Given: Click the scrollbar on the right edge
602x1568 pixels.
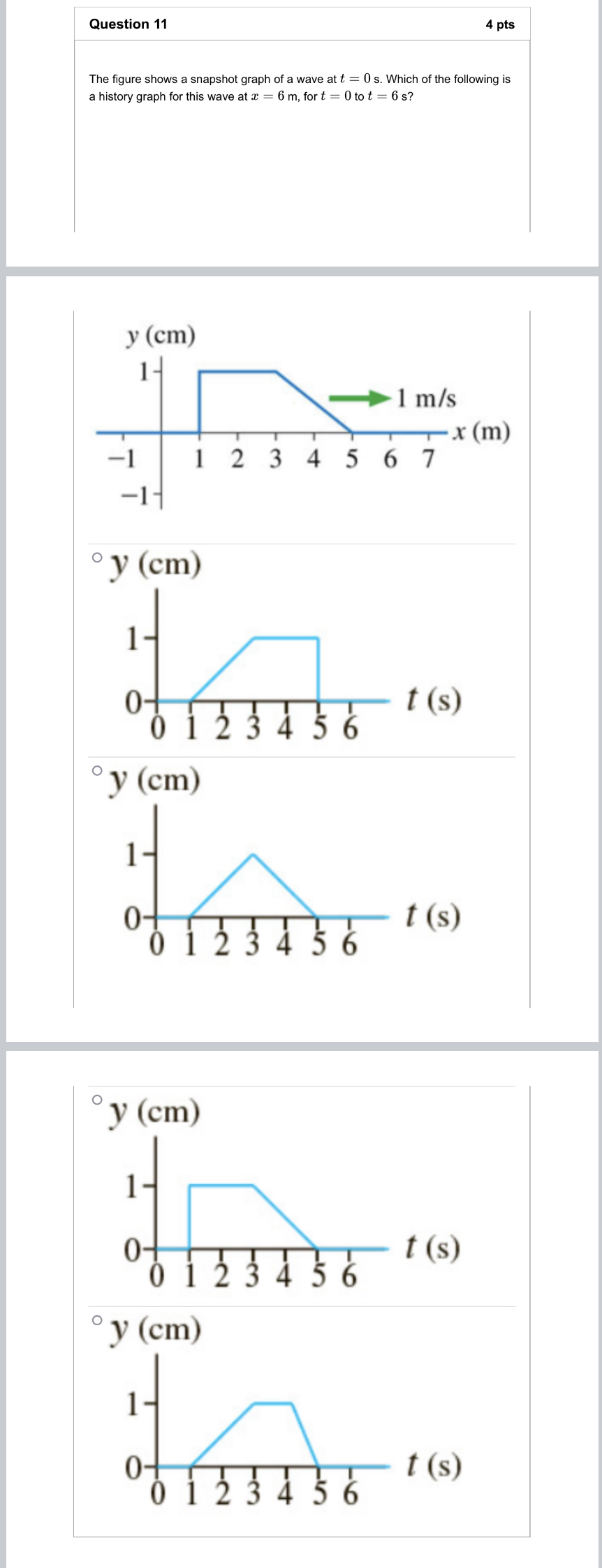Looking at the screenshot, I should pyautogui.click(x=597, y=768).
